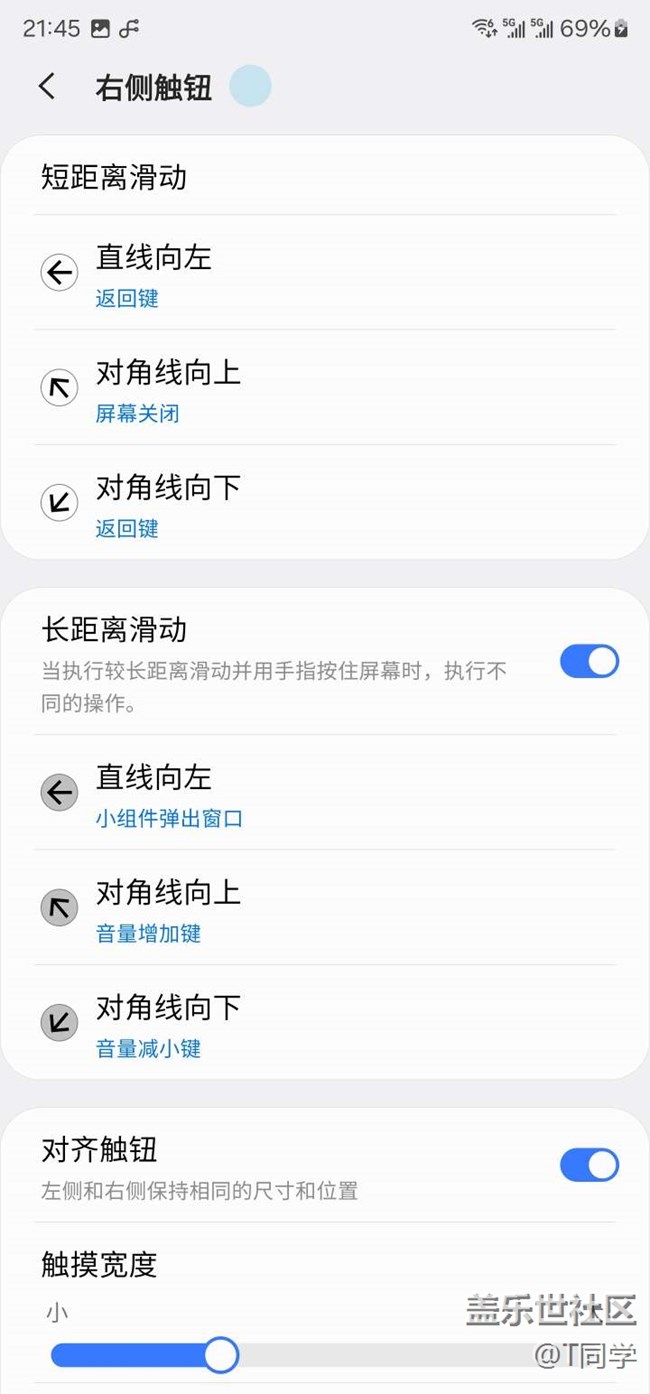Open long swipe 直线向左 (小组件弹出窗口) setting
Image resolution: width=650 pixels, height=1394 pixels.
click(325, 792)
